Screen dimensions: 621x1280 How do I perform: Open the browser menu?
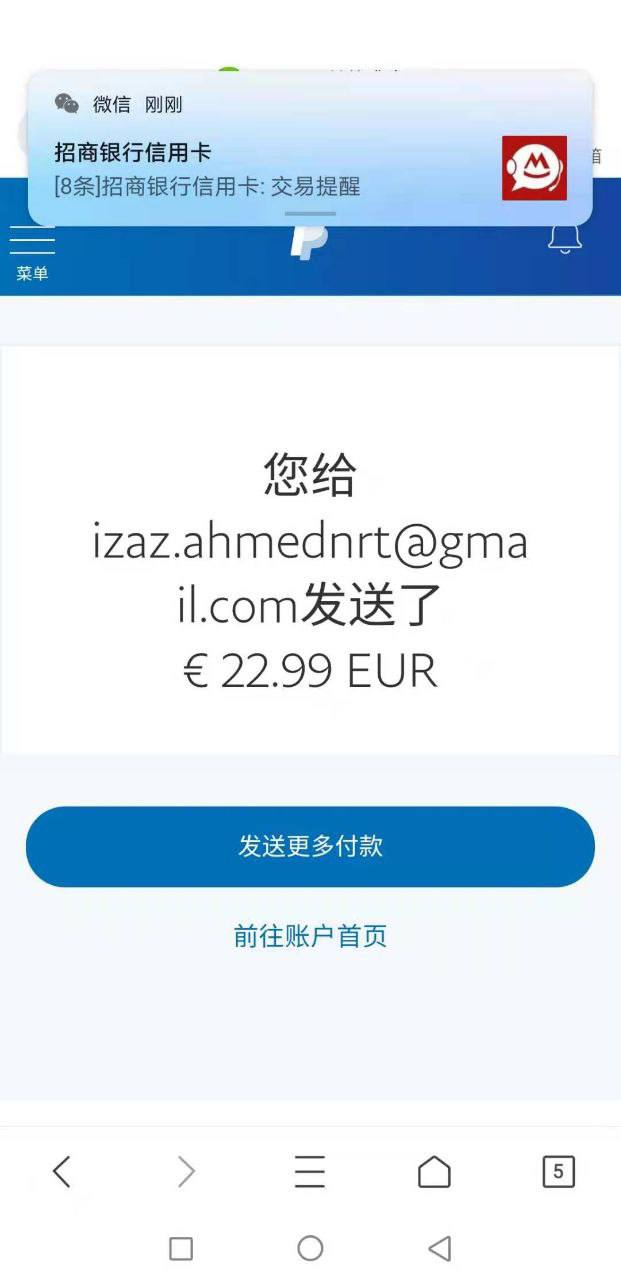[310, 1171]
